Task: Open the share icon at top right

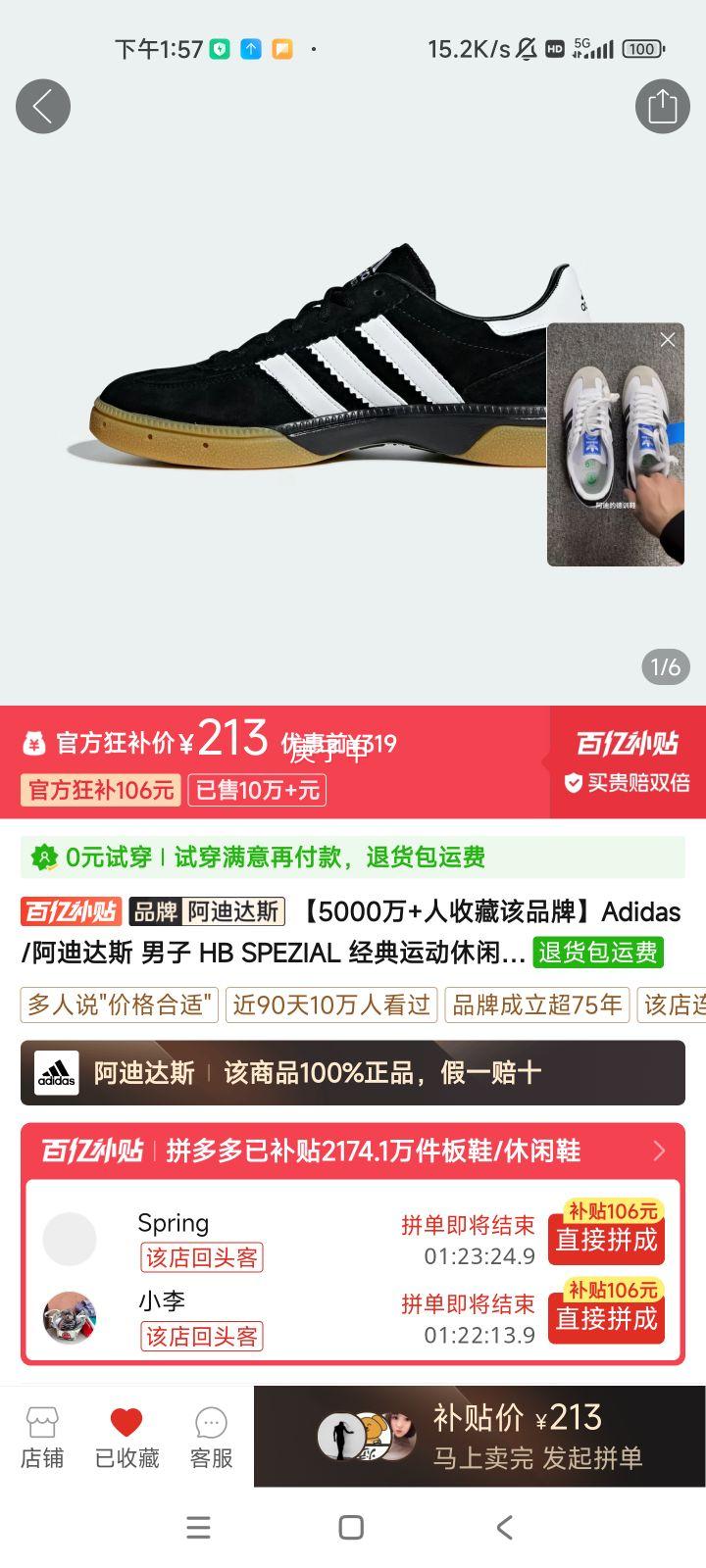Action: pyautogui.click(x=663, y=106)
